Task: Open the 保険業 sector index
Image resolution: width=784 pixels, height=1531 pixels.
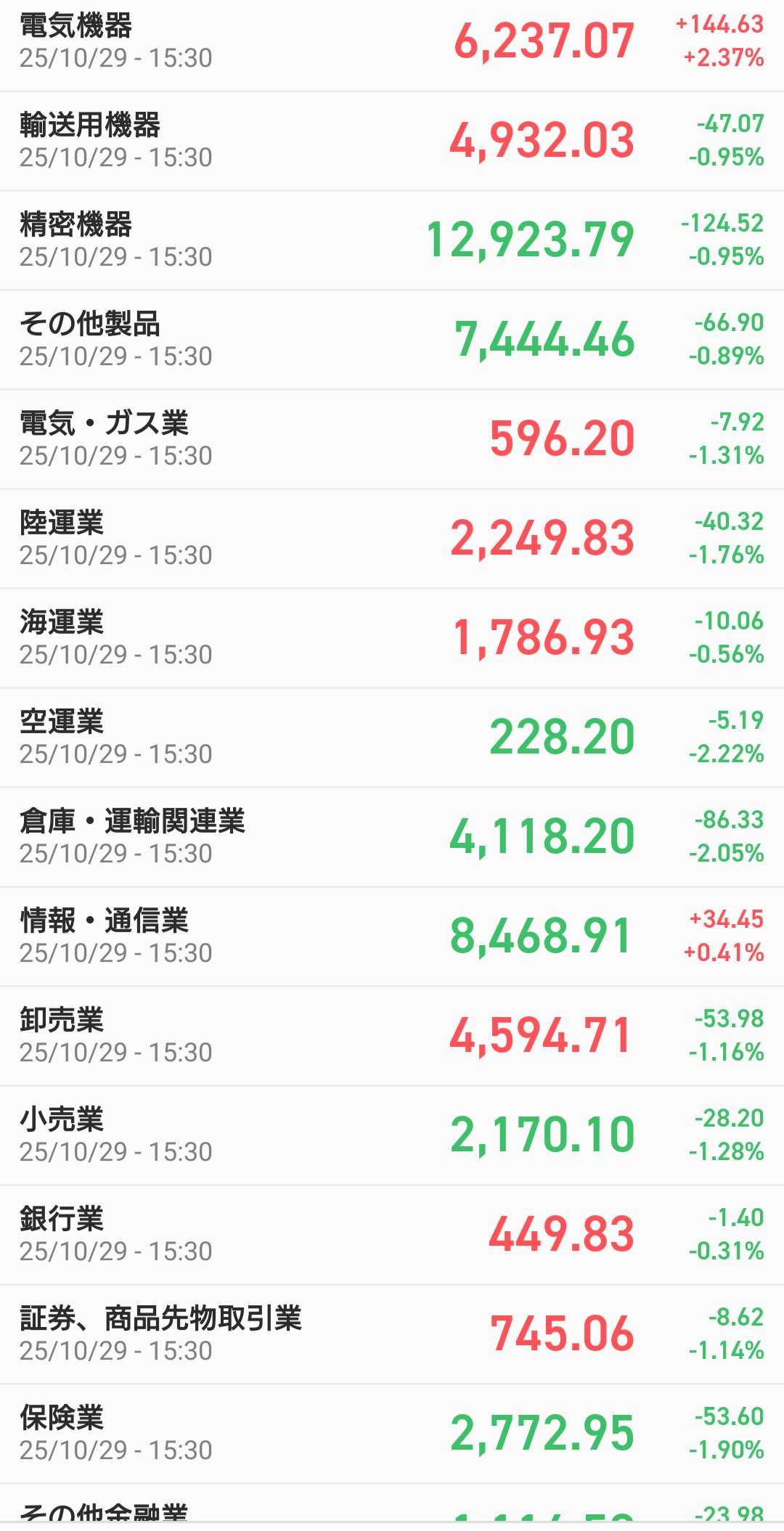Action: click(392, 1434)
